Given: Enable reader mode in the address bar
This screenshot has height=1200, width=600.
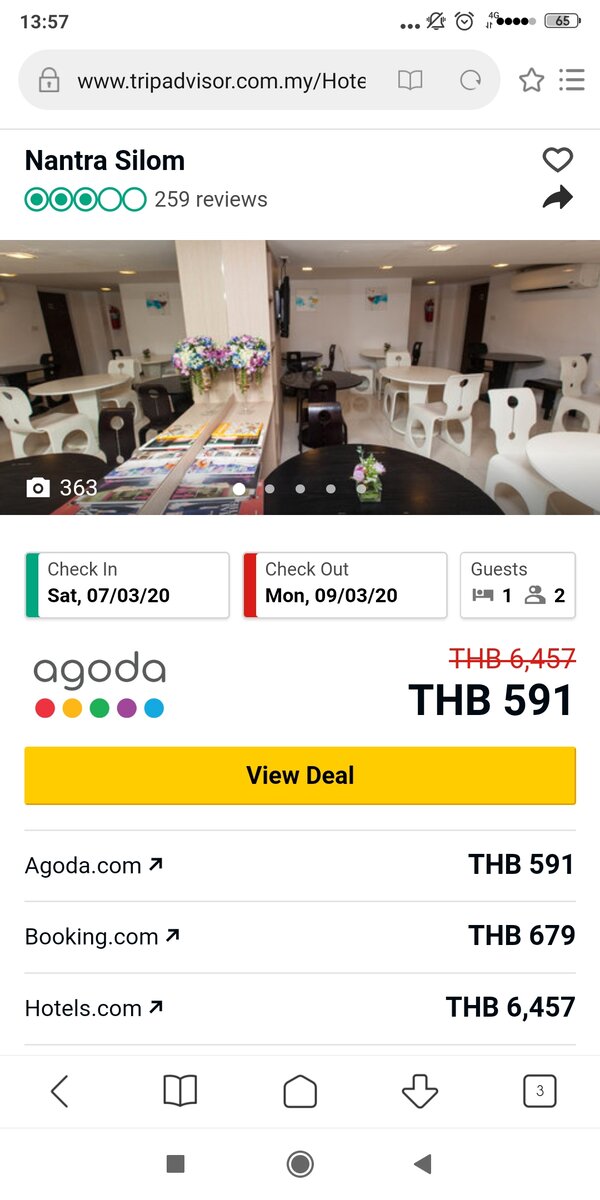Looking at the screenshot, I should pyautogui.click(x=410, y=80).
